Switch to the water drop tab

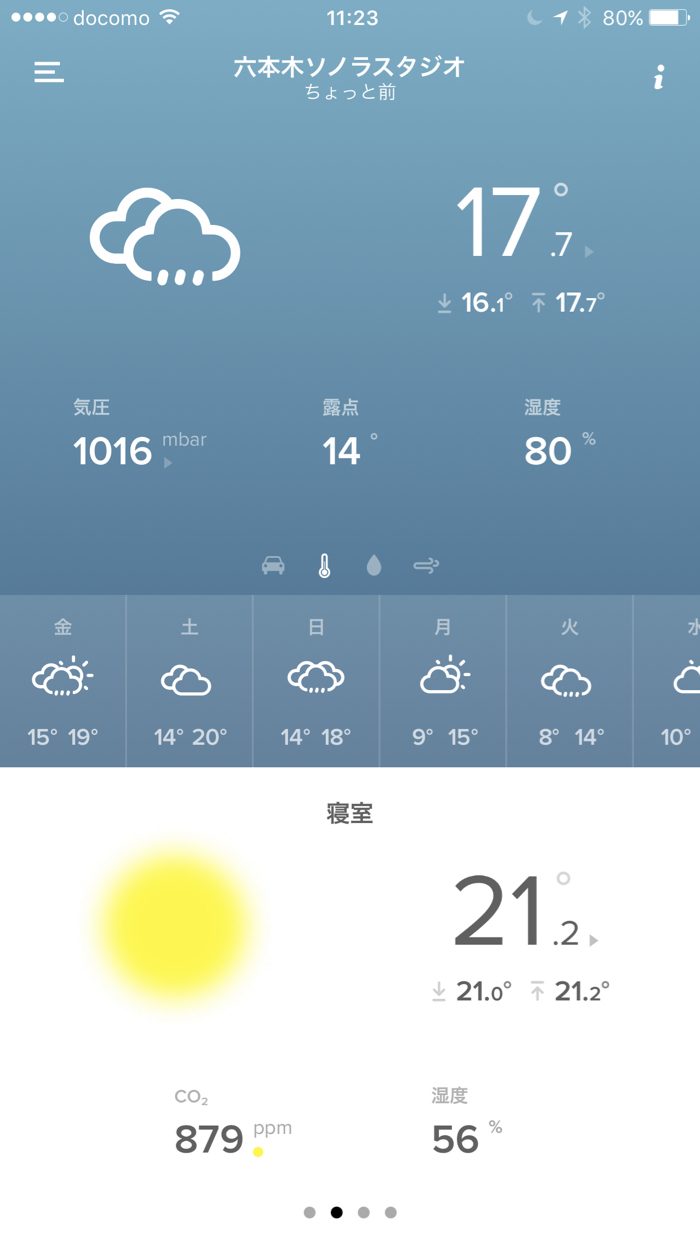[374, 566]
